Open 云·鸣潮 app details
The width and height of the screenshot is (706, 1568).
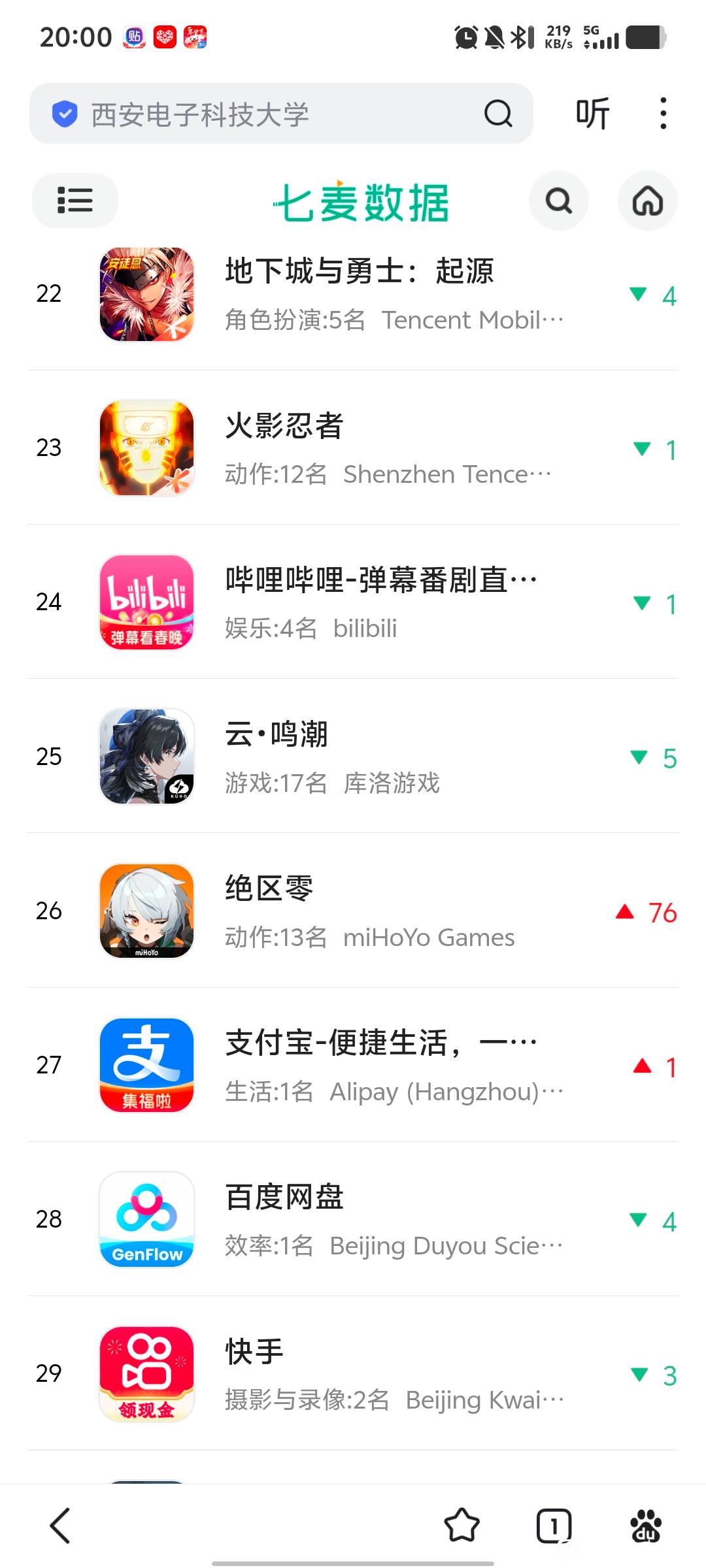(360, 757)
